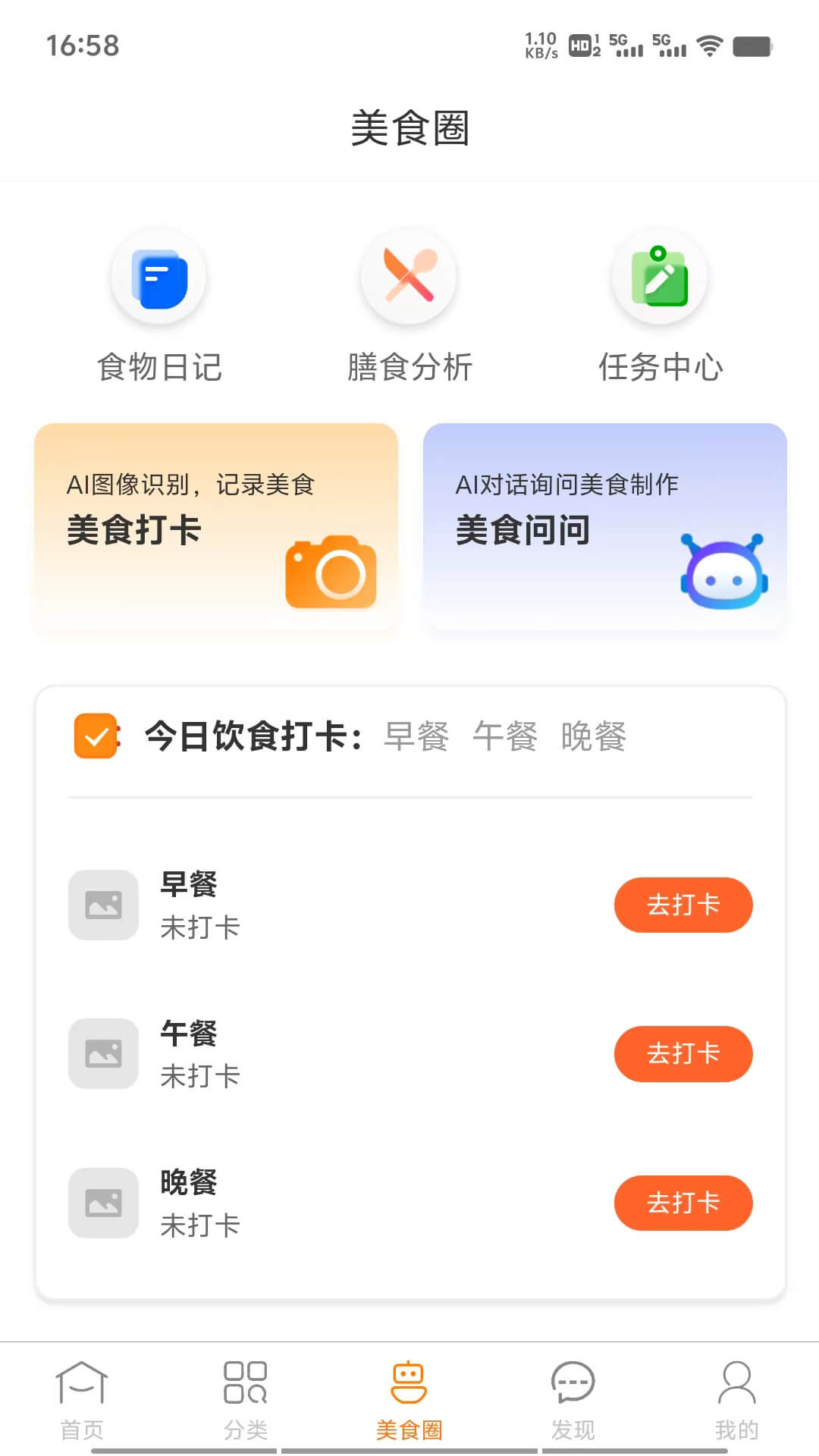This screenshot has height=1456, width=819.
Task: Open the 美食打卡 AI image recognition card
Action: (216, 527)
